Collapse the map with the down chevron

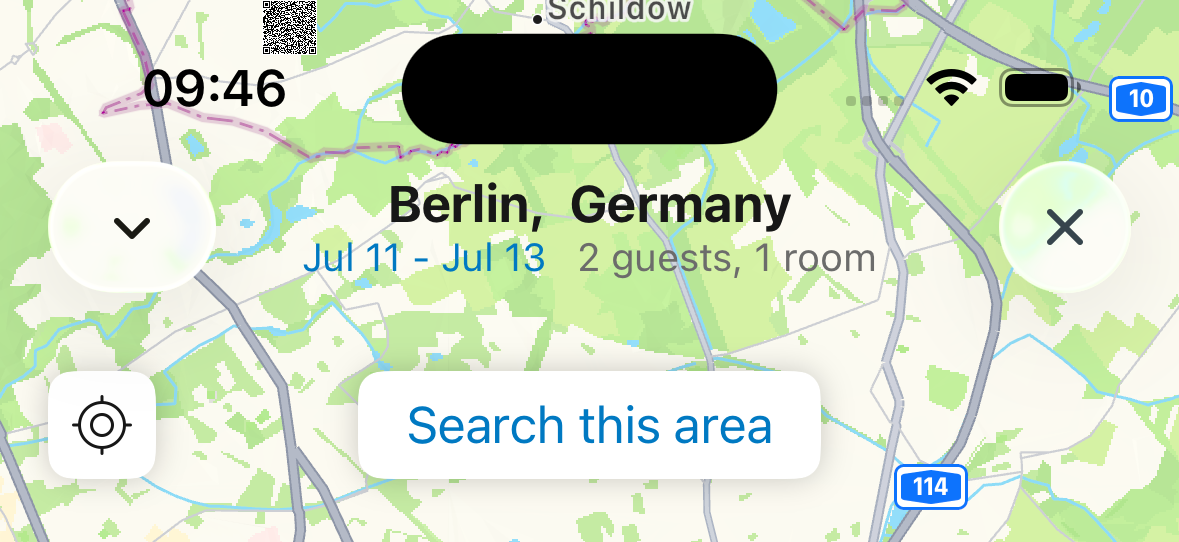131,228
